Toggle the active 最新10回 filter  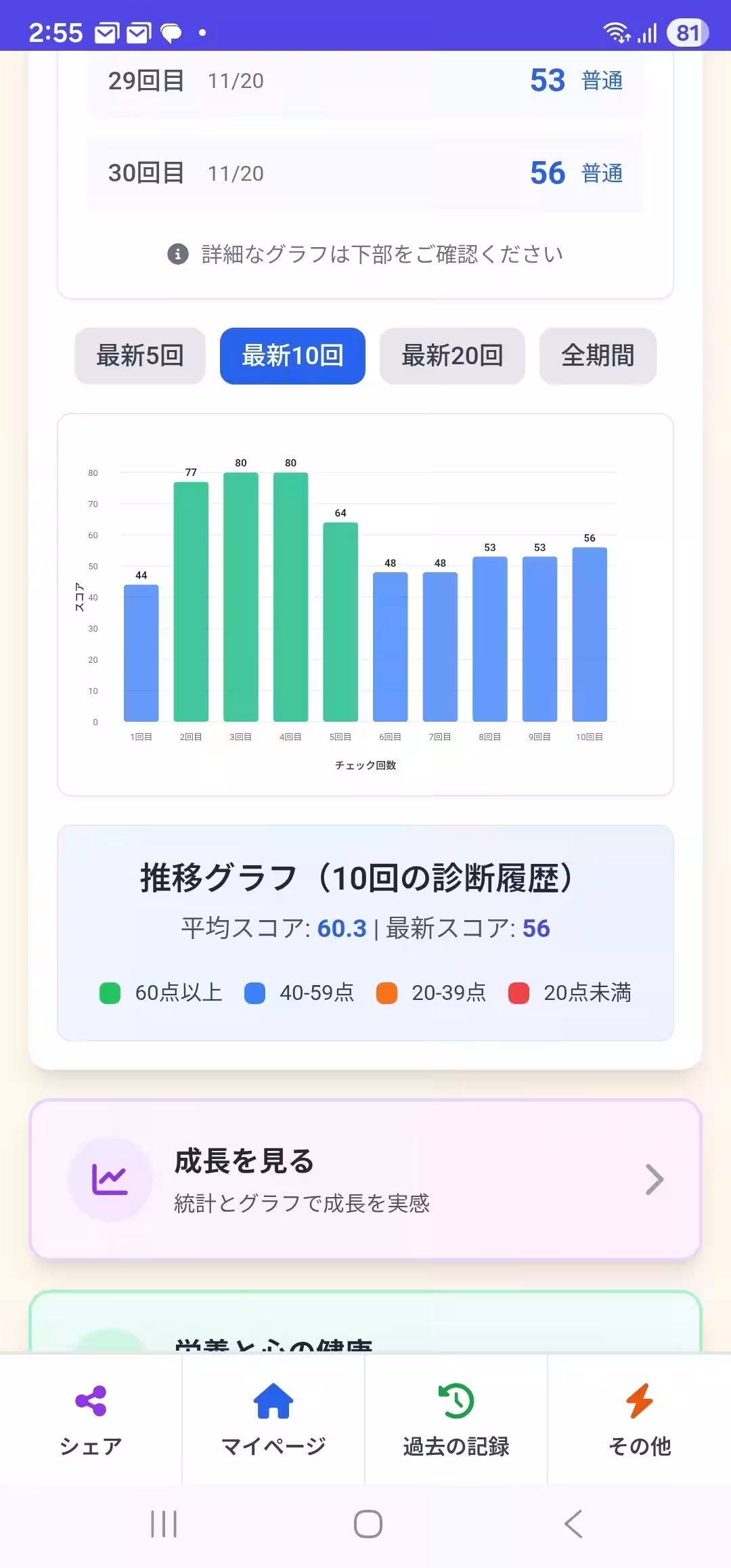coord(292,356)
